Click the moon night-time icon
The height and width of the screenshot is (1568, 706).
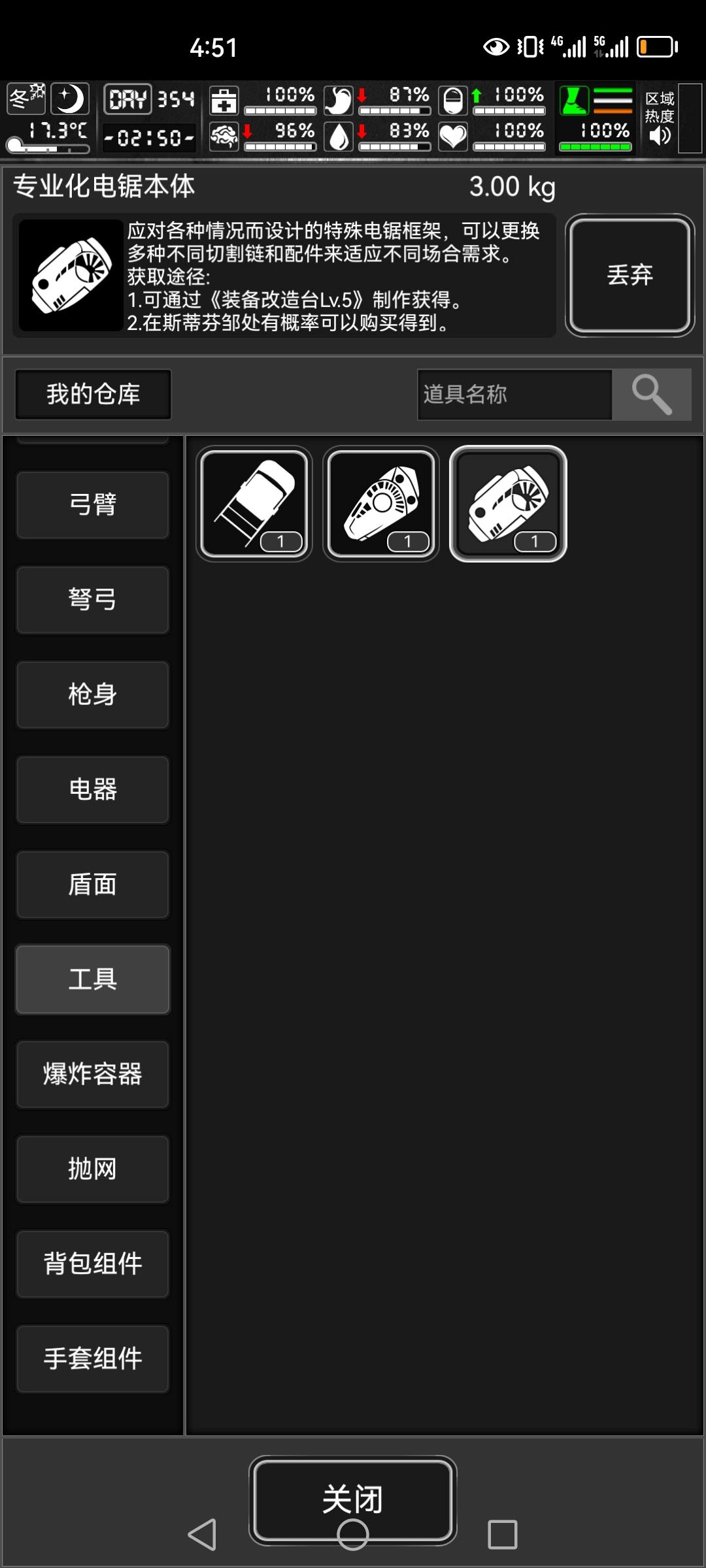pyautogui.click(x=70, y=98)
